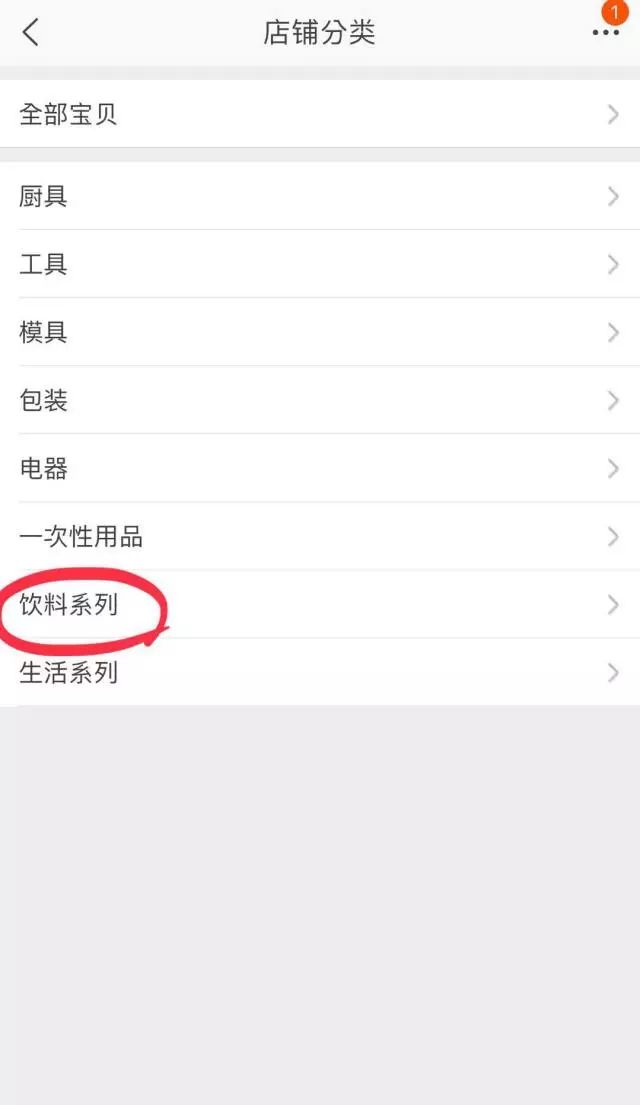Go back using the top-left arrow
Image resolution: width=640 pixels, height=1105 pixels.
[x=31, y=32]
